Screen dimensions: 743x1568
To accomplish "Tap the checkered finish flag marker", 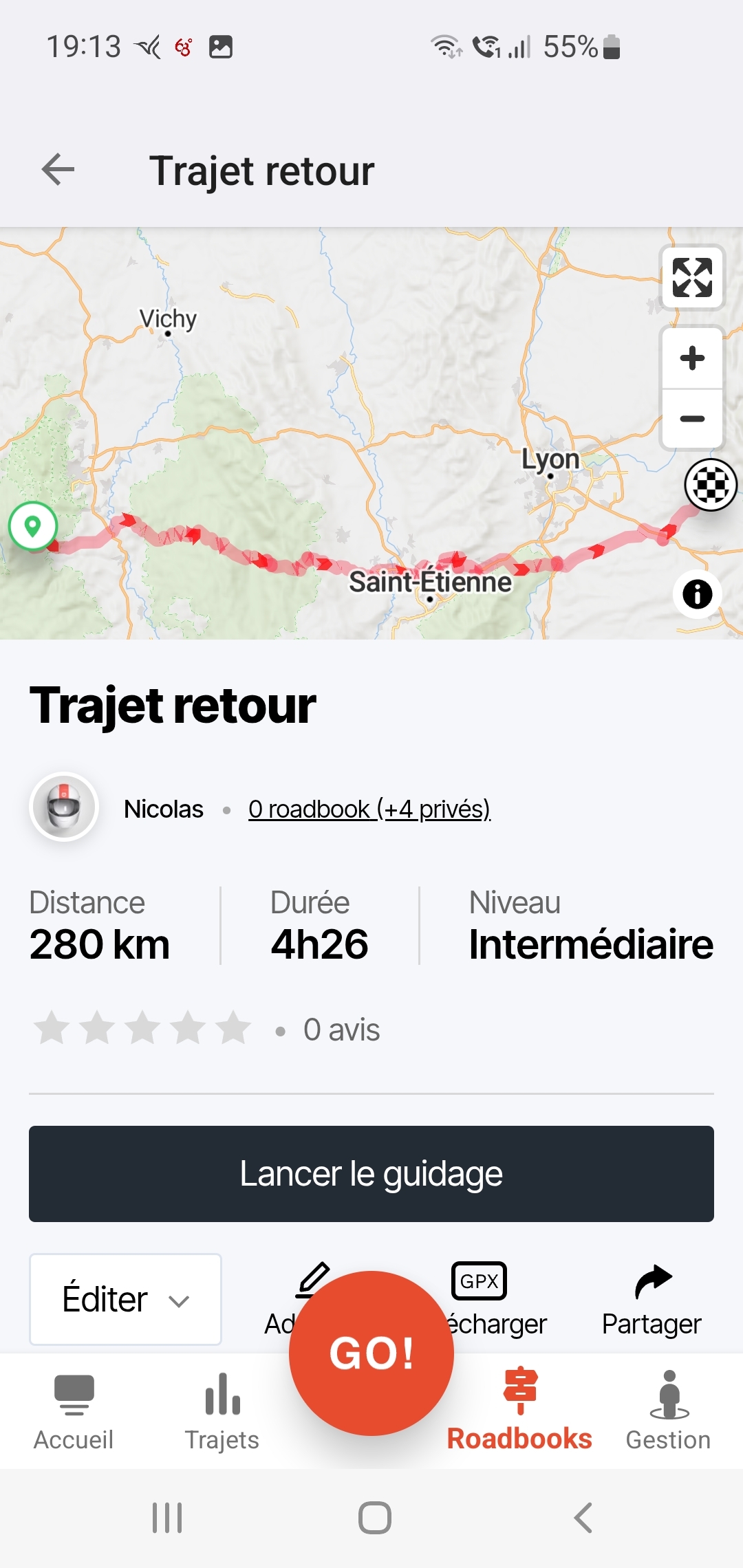I will coord(711,485).
